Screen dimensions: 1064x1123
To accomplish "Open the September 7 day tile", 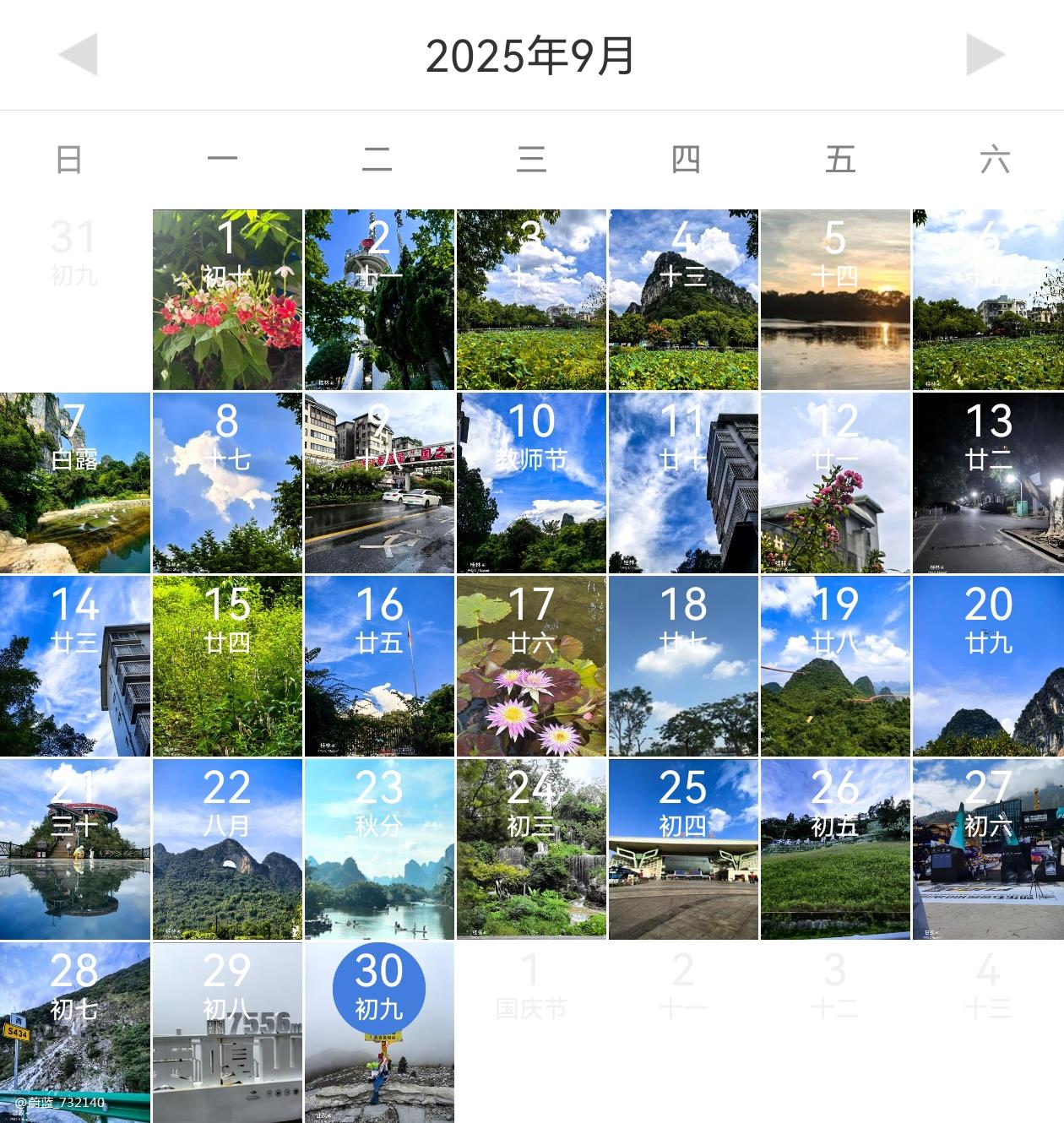I will click(75, 483).
